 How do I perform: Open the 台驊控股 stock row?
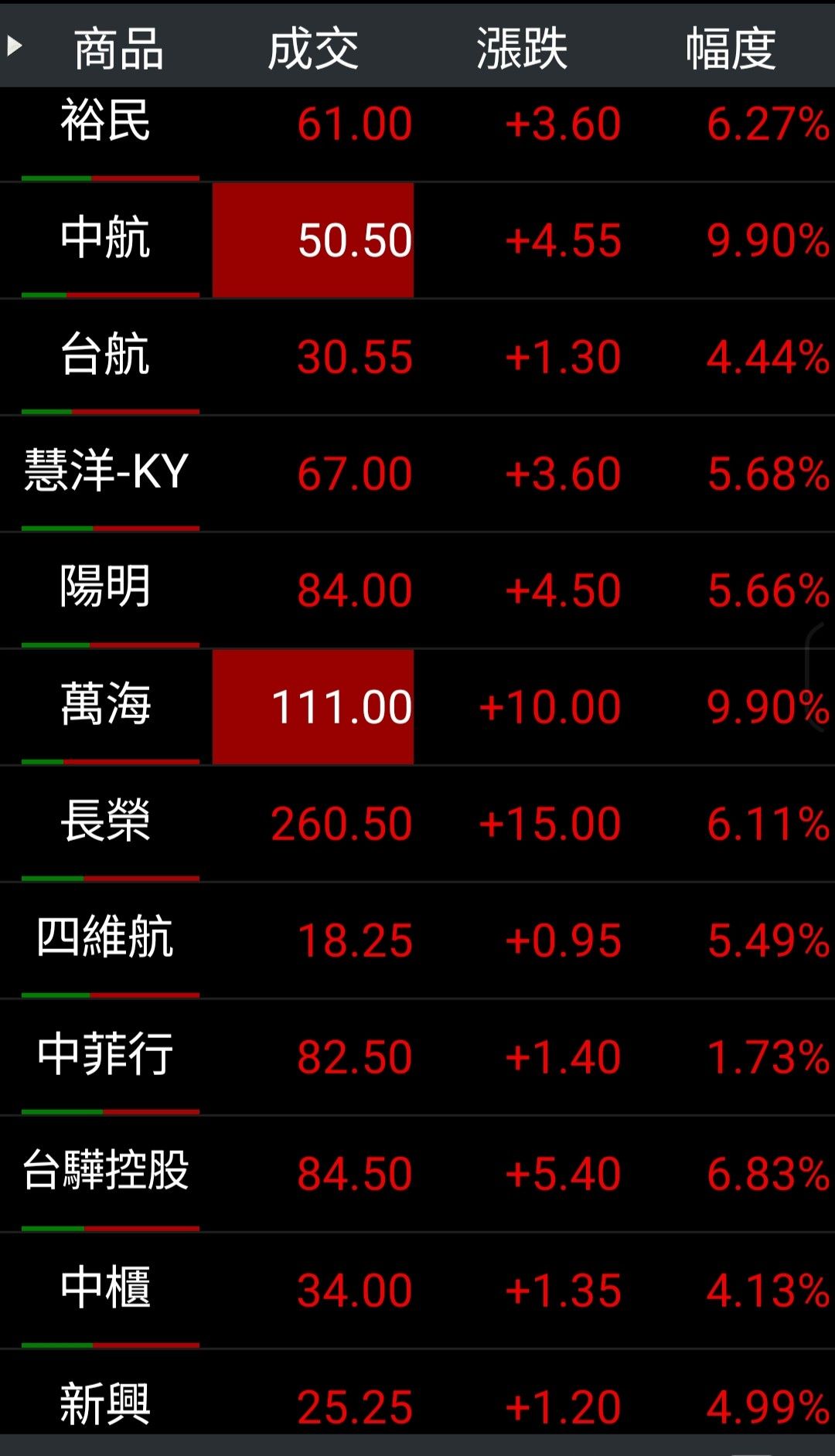(417, 1174)
